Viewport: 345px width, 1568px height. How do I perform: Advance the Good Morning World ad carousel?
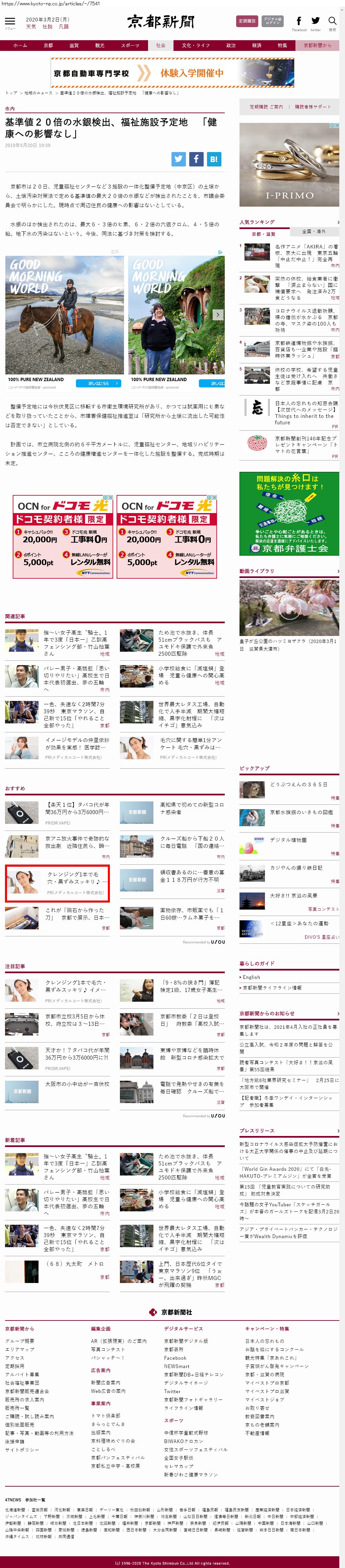pos(218,315)
